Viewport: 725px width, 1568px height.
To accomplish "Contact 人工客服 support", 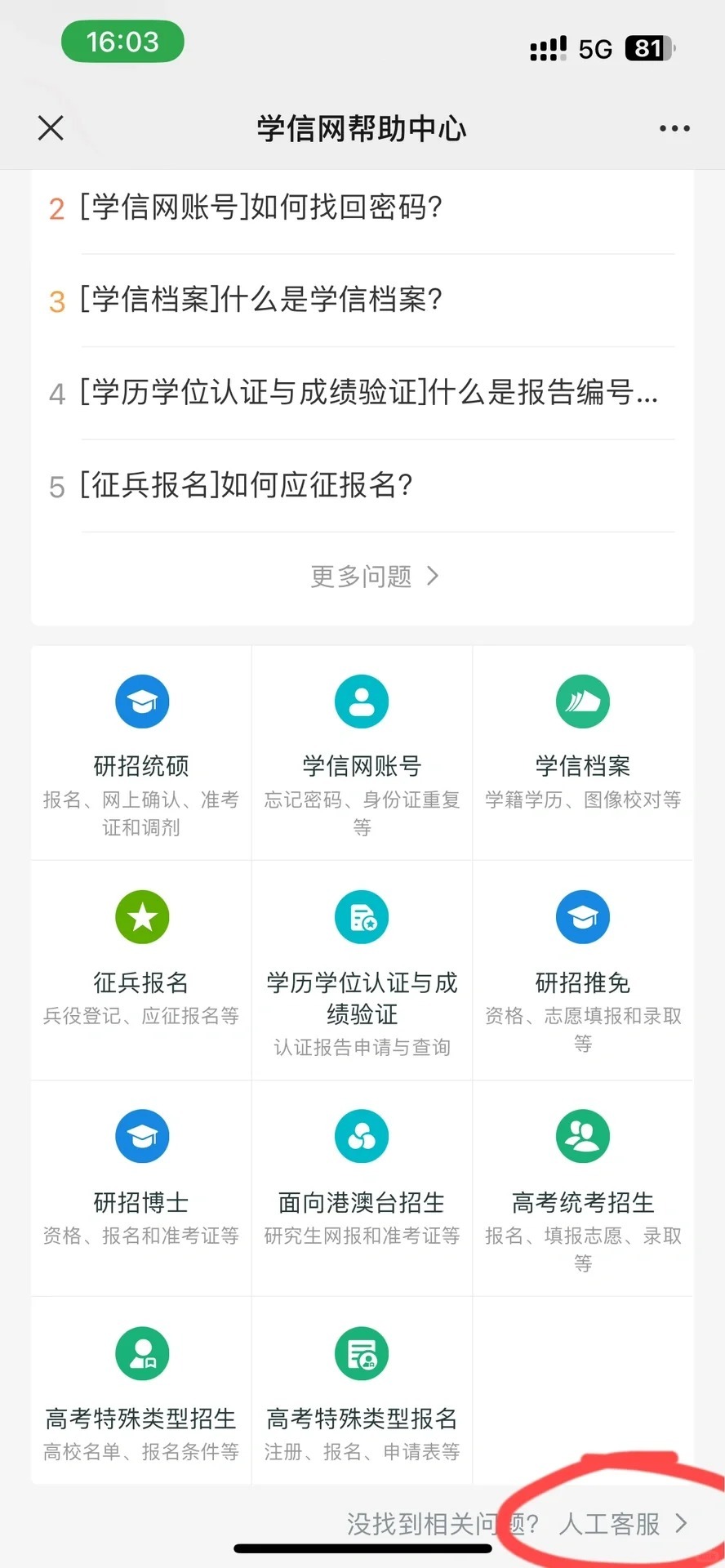I will tap(622, 1524).
